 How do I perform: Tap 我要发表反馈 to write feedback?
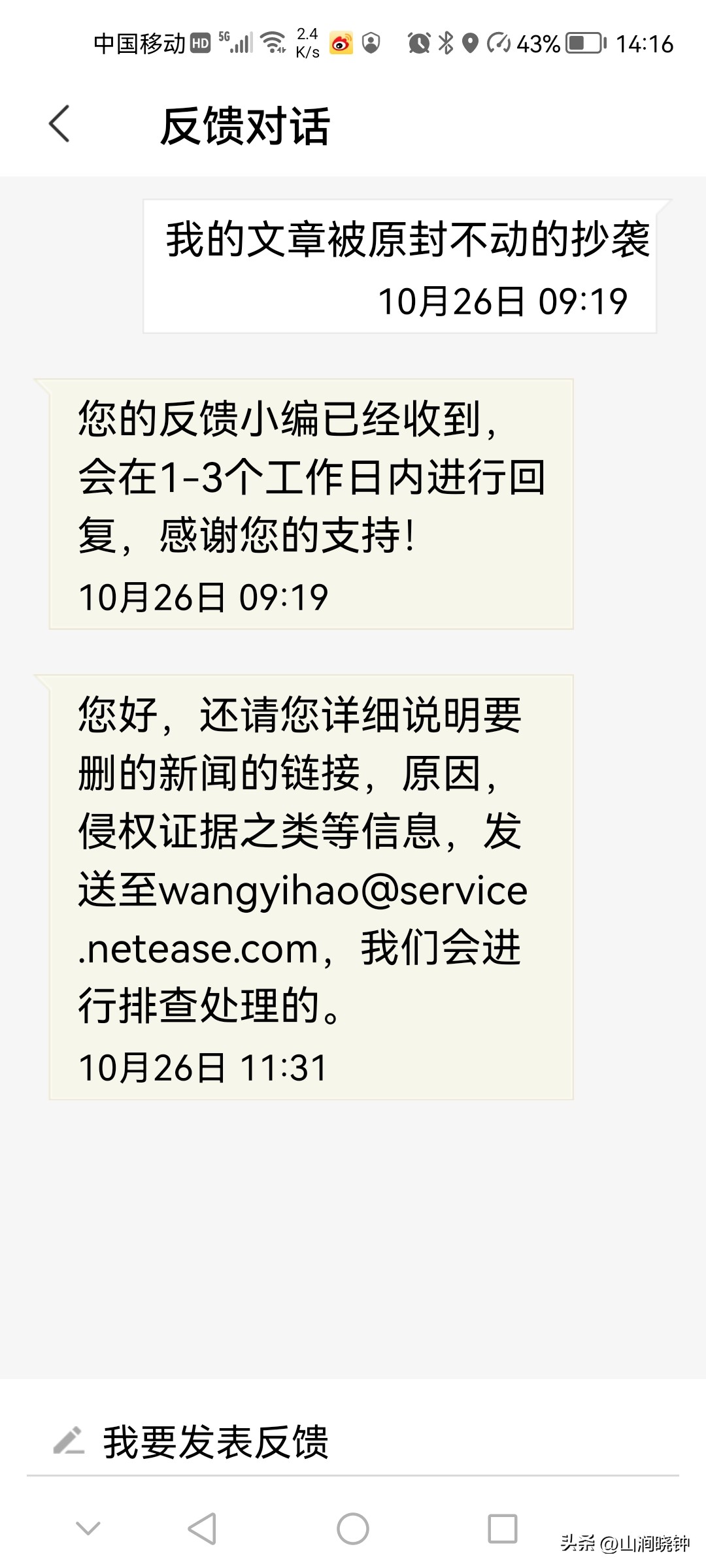[216, 1442]
